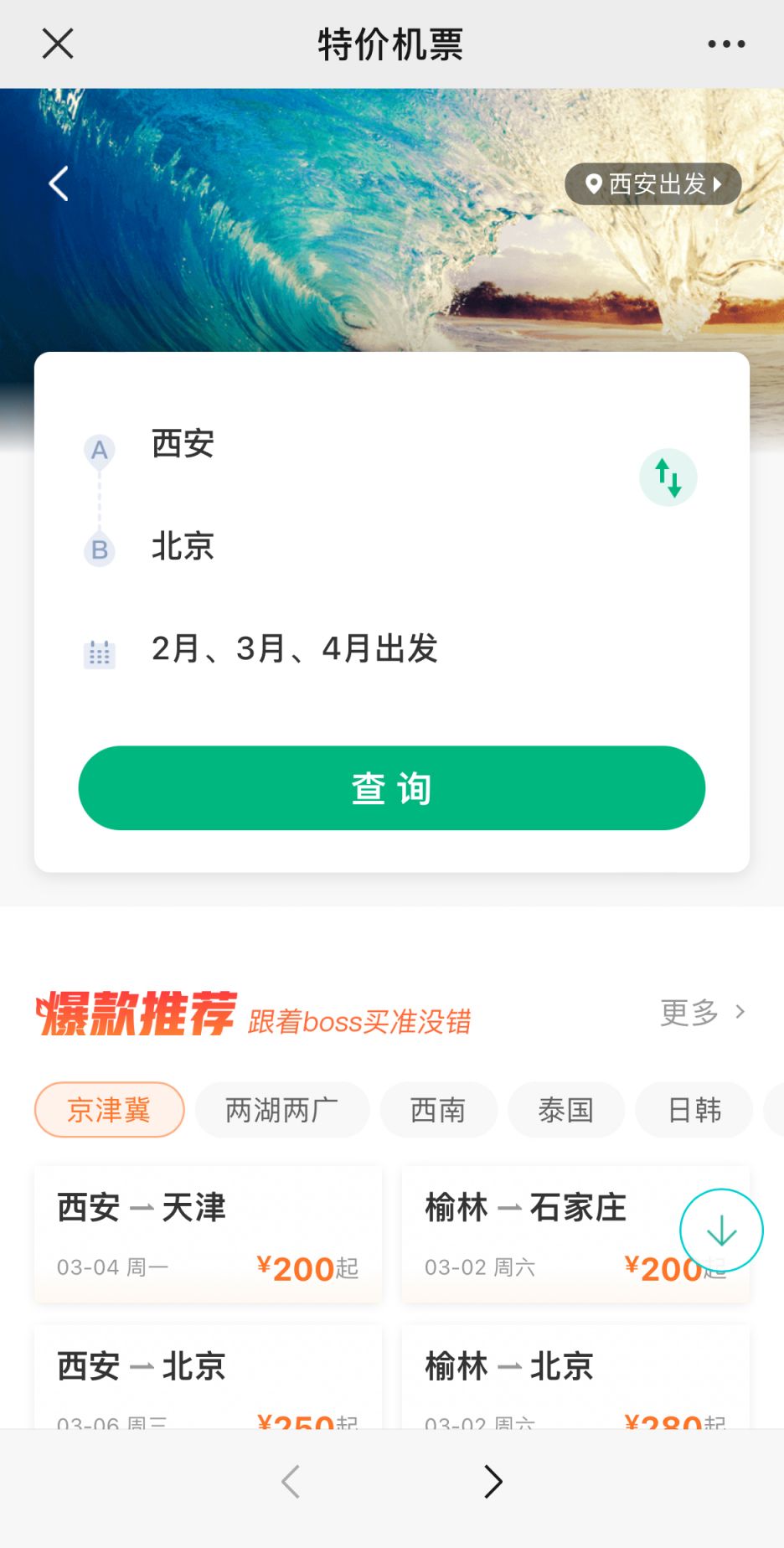Show 日韩 flight deals
Image resolution: width=784 pixels, height=1548 pixels.
coord(694,1110)
